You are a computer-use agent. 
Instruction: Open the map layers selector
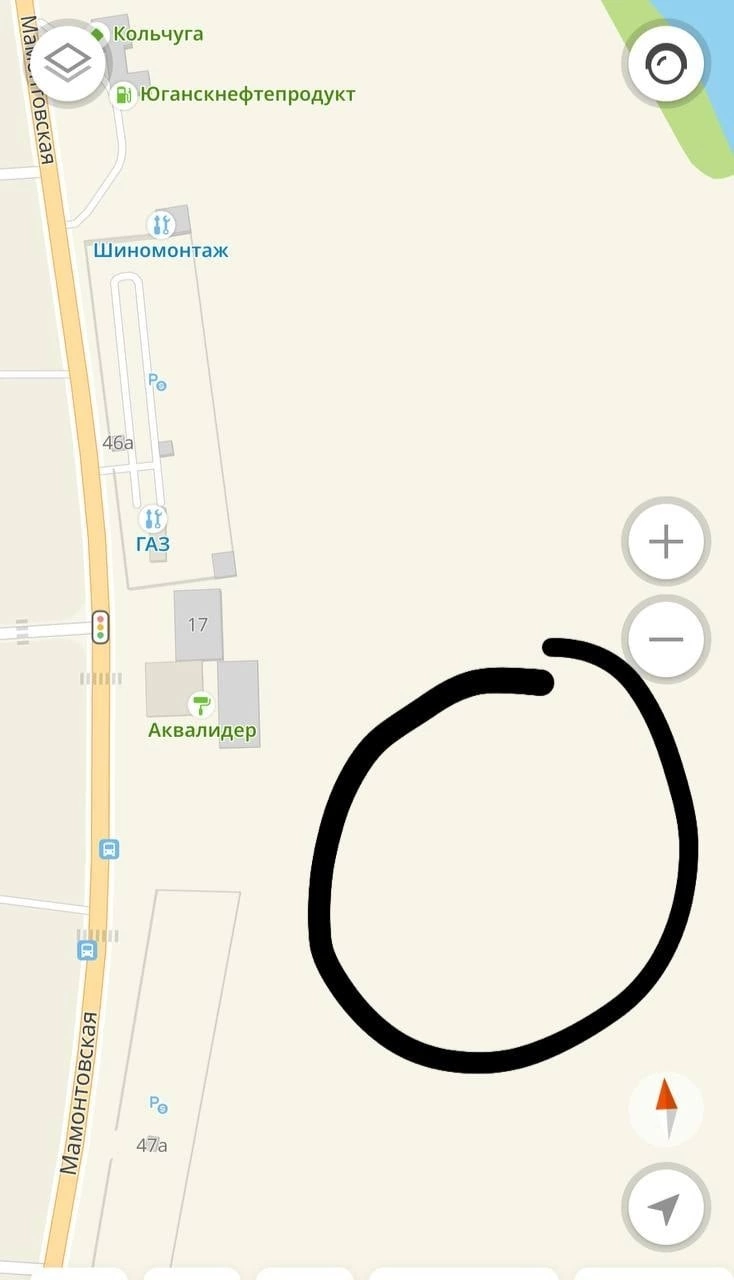(68, 63)
